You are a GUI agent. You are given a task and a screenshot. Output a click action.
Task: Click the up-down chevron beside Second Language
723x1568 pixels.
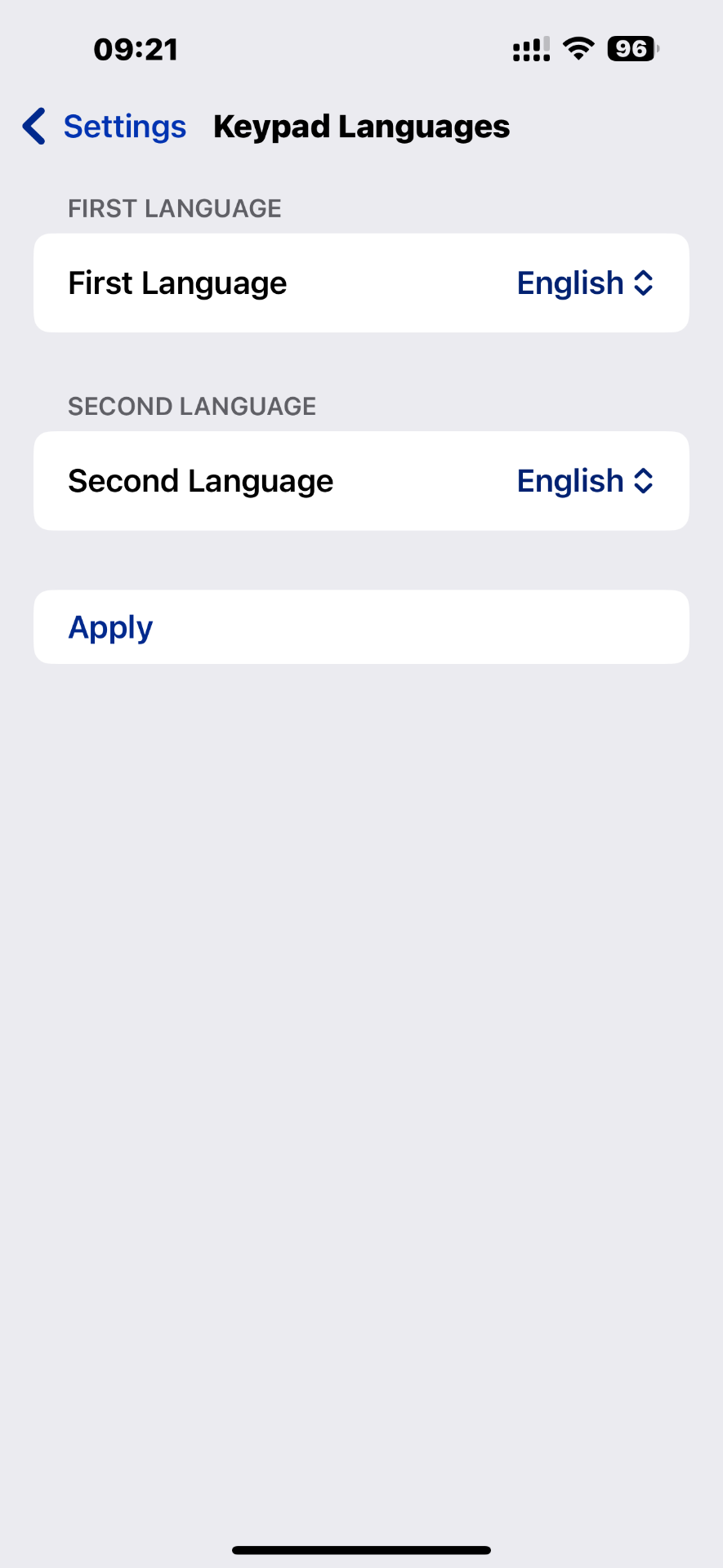pyautogui.click(x=645, y=481)
